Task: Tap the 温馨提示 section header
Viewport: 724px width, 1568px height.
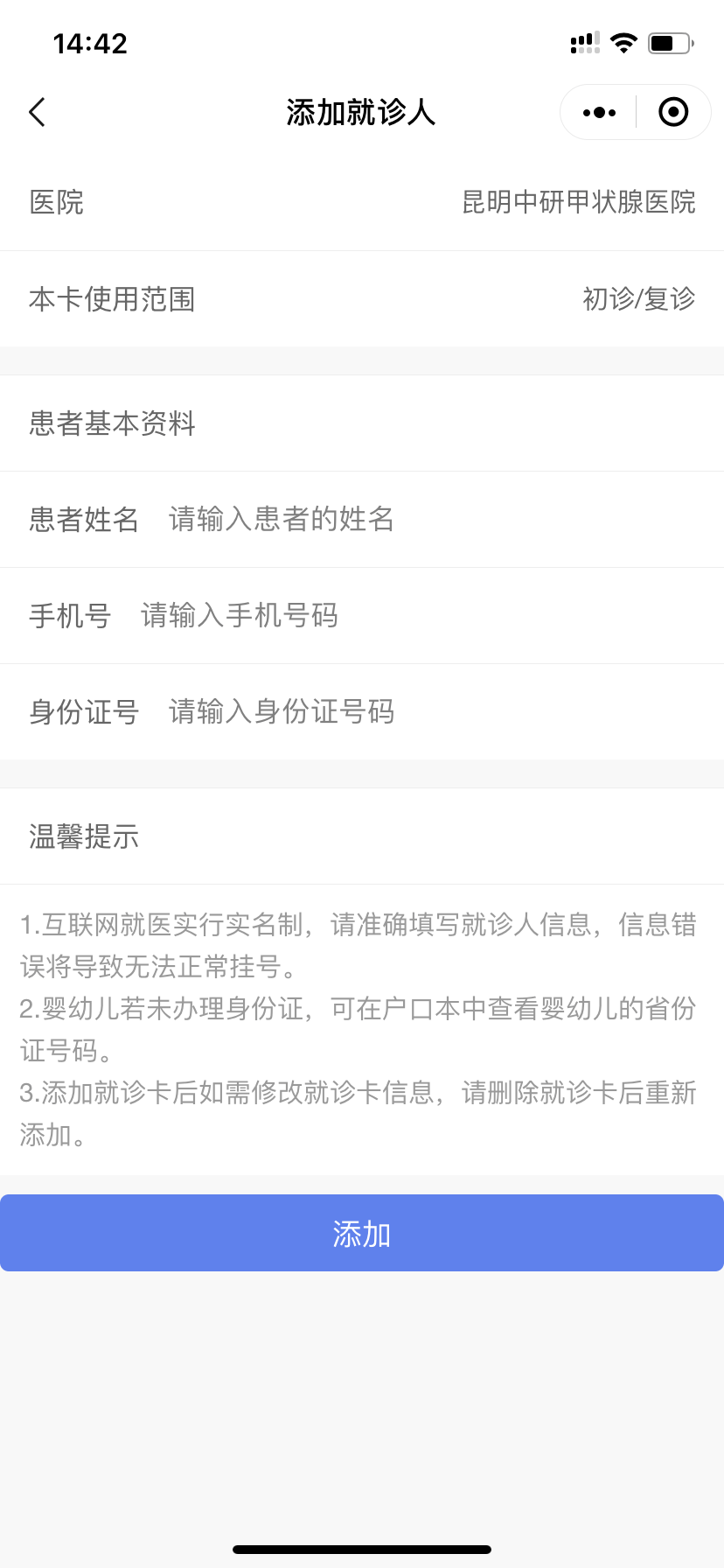Action: (x=83, y=837)
